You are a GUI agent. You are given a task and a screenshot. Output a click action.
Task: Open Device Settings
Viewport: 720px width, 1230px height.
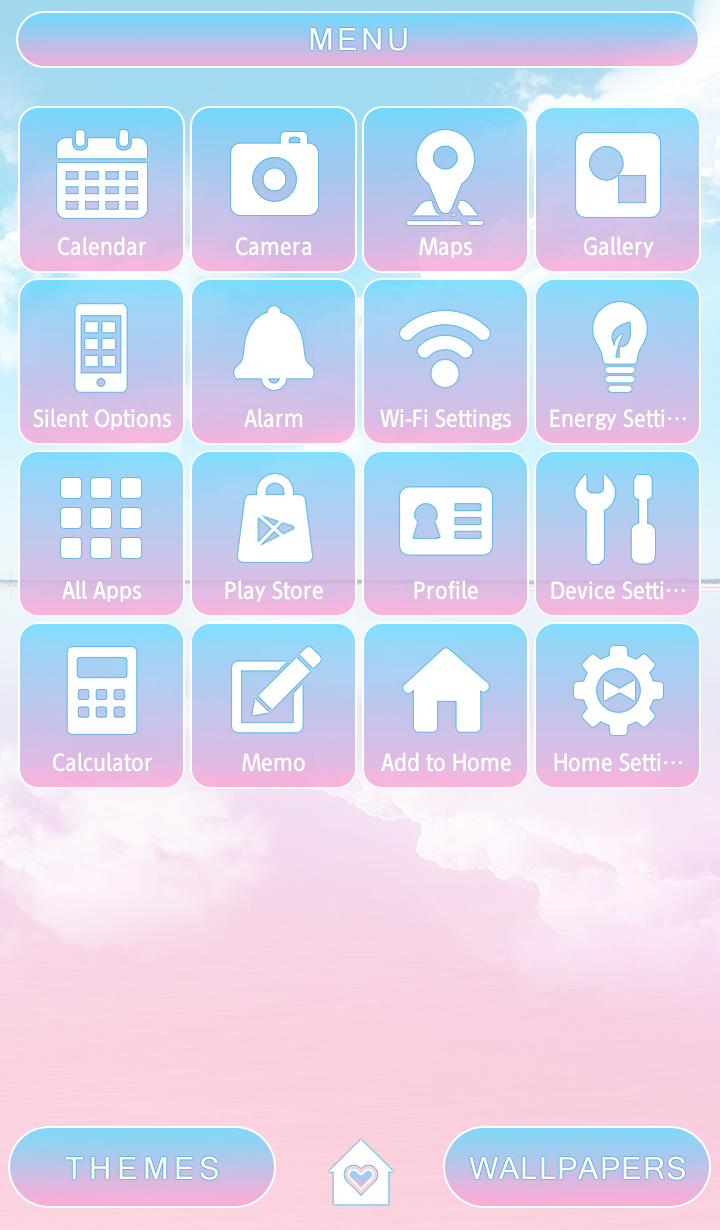point(617,533)
